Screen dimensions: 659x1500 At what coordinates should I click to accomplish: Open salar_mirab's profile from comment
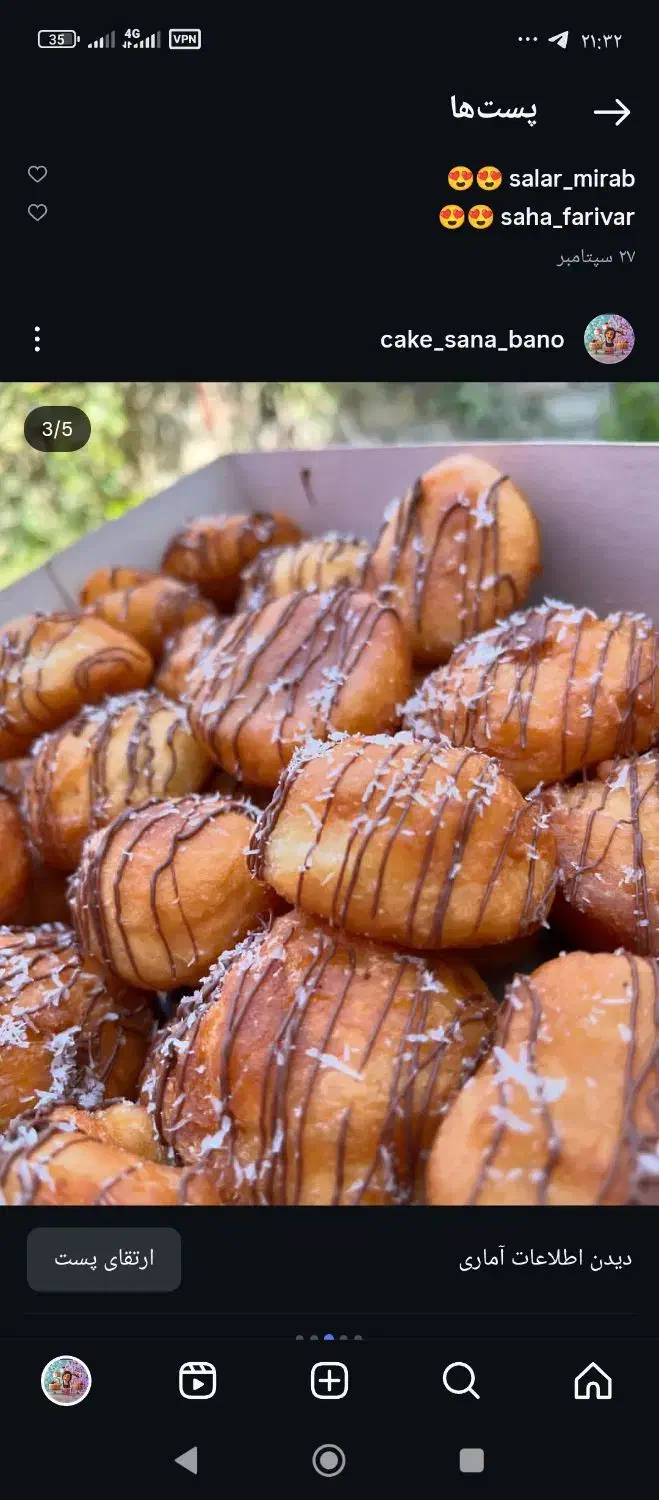(571, 179)
